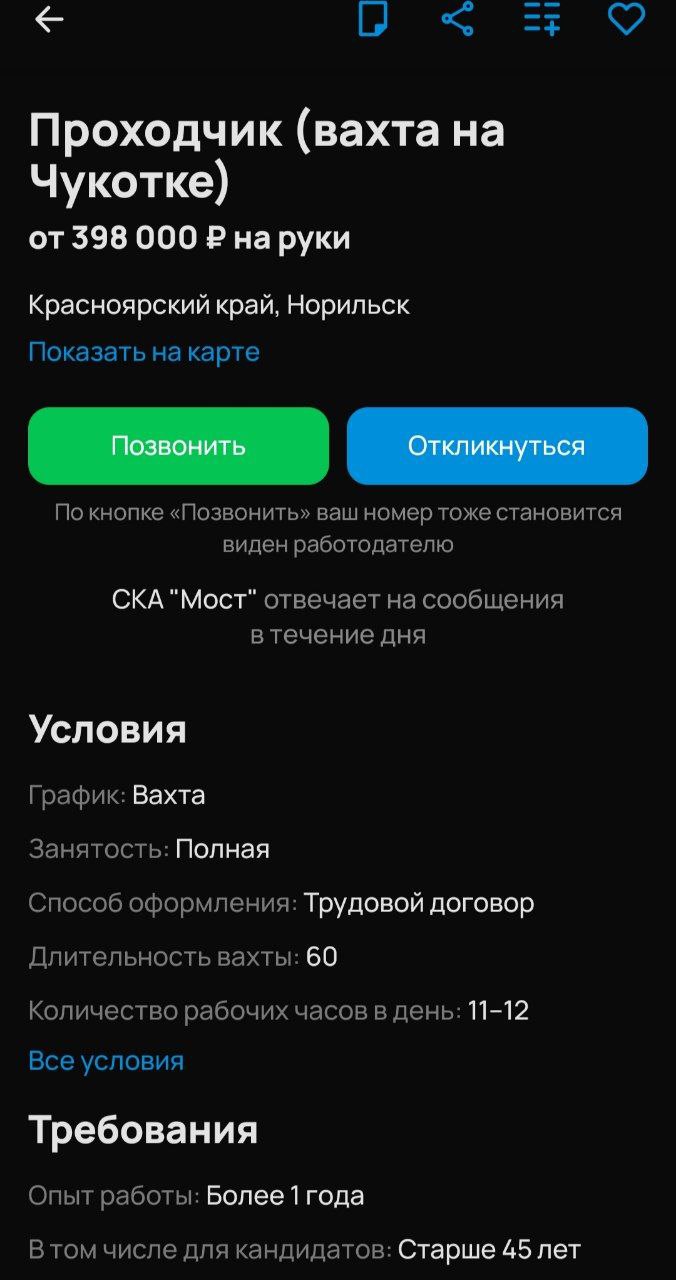Expand «Все условия» link
676x1280 pixels.
[106, 1061]
